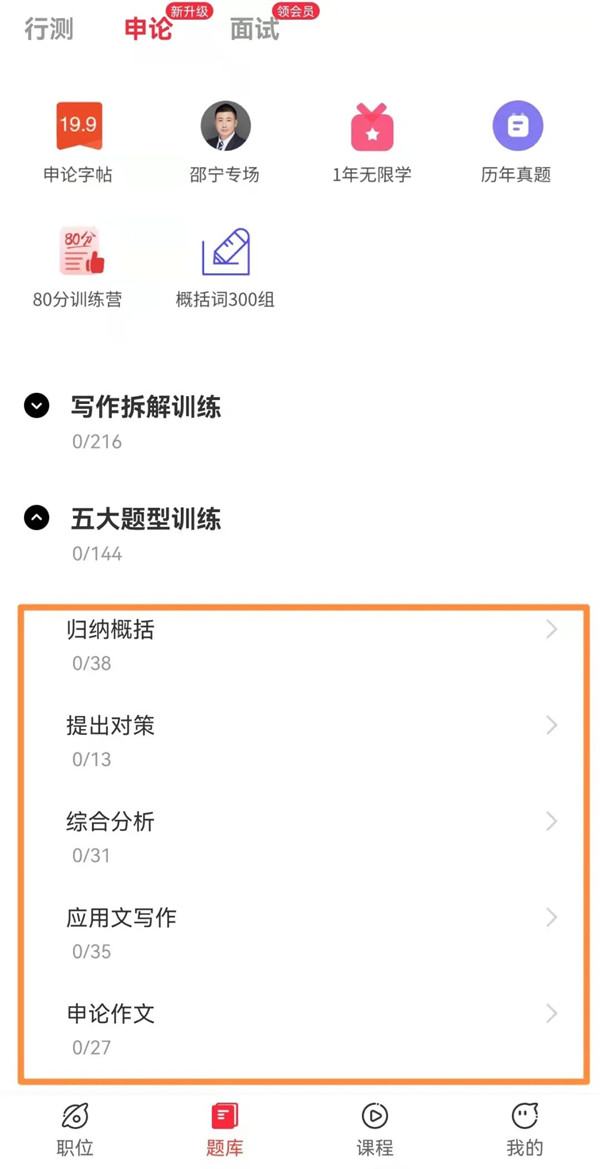This screenshot has height=1169, width=600.
Task: Switch to the 行测 tab
Action: coord(48,29)
